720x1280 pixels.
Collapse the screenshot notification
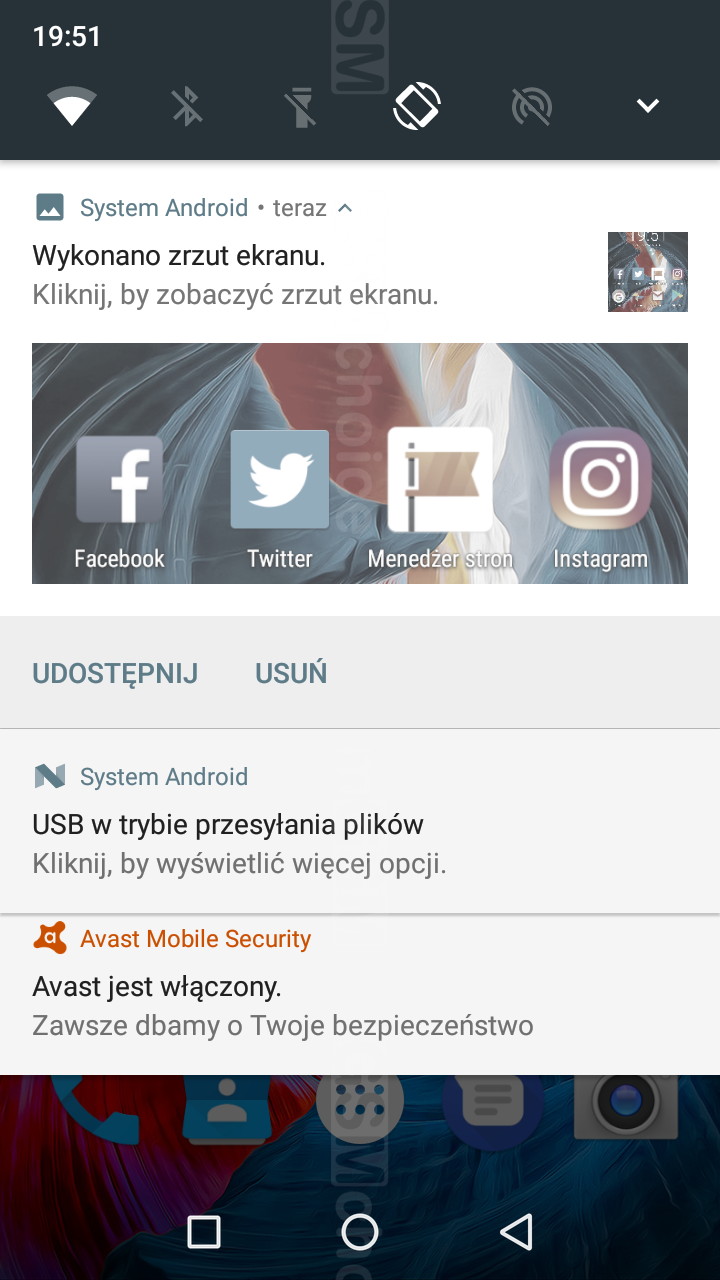[x=345, y=208]
